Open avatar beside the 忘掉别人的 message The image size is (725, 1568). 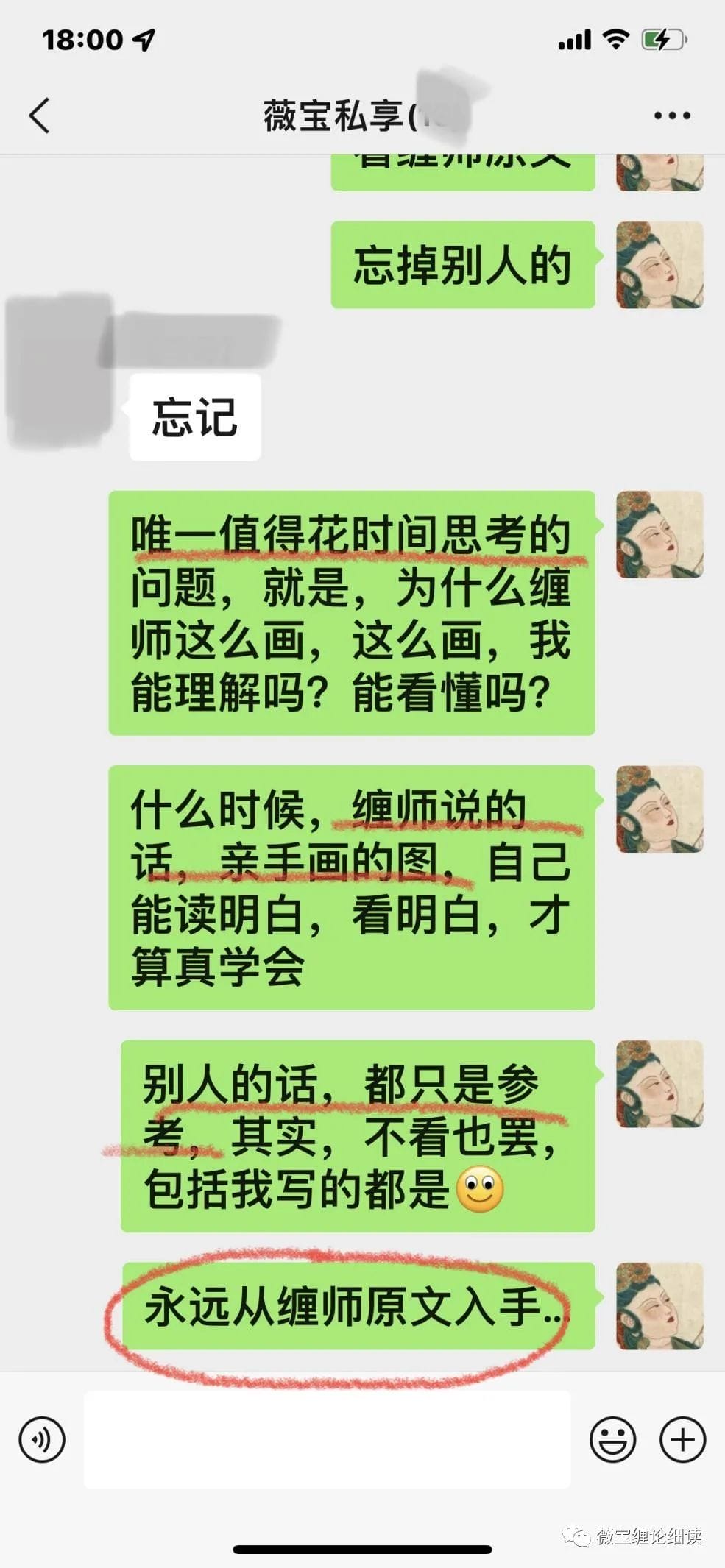(x=659, y=265)
